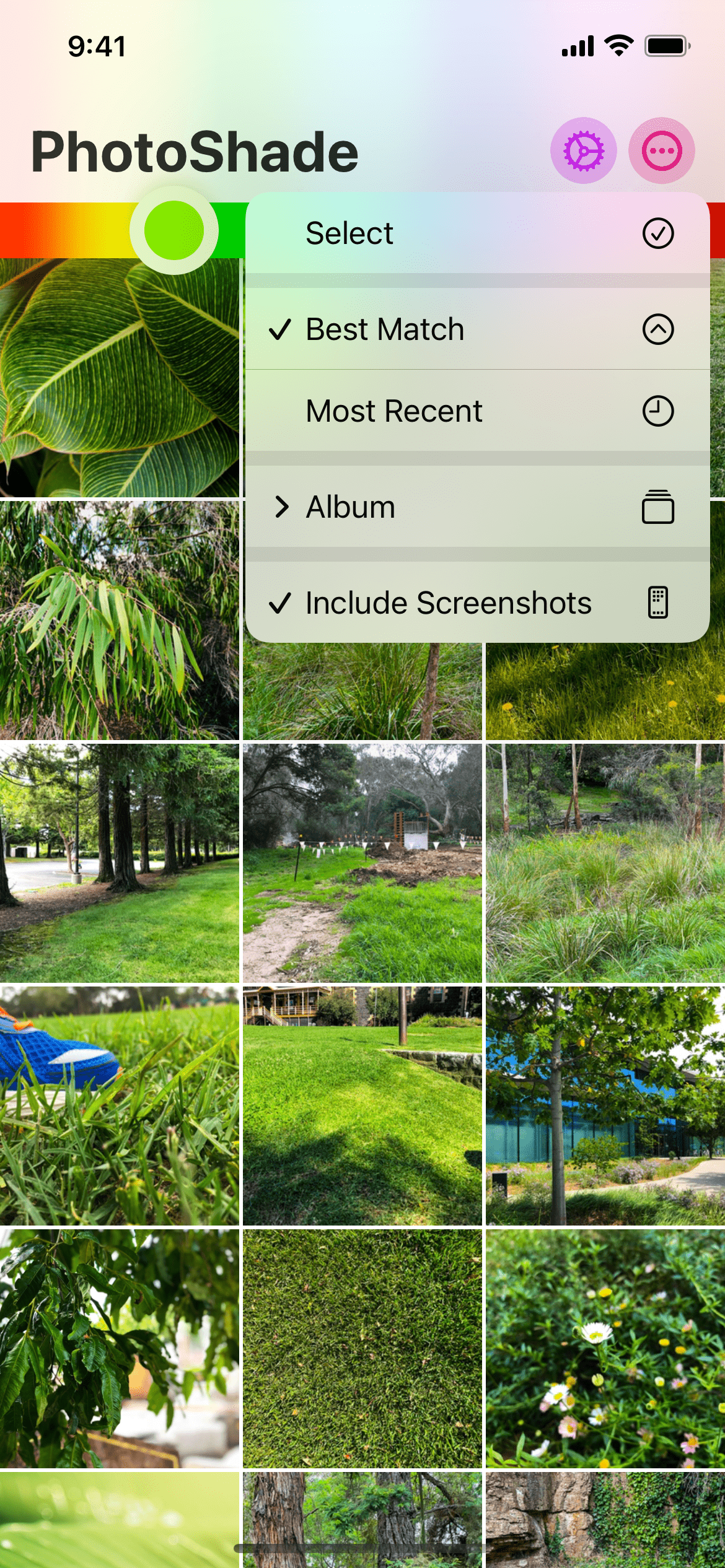Open the dark leafy branch photo
The width and height of the screenshot is (725, 1568).
(119, 1349)
